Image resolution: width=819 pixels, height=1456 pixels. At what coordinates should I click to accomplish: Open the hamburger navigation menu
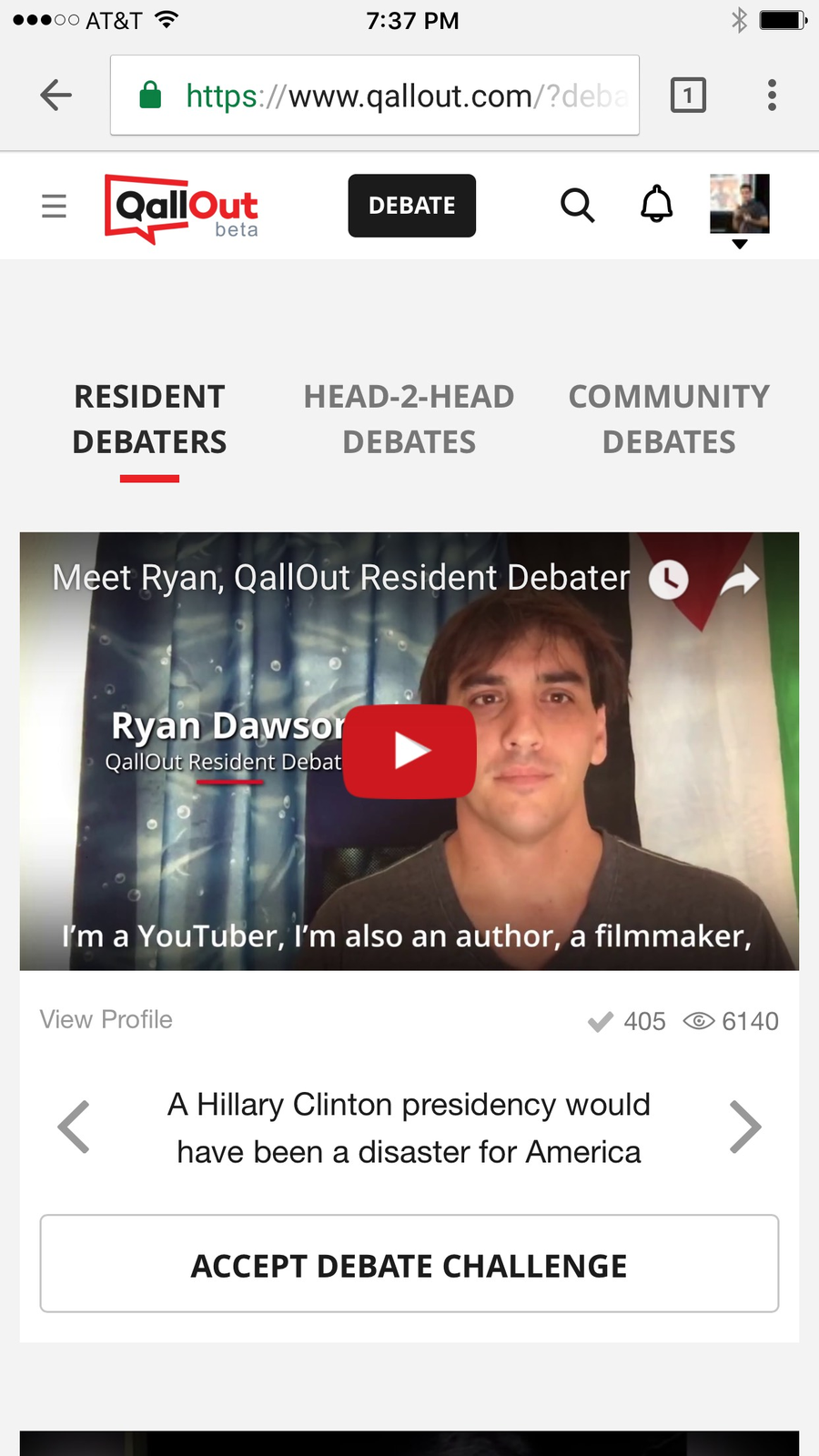coord(54,206)
